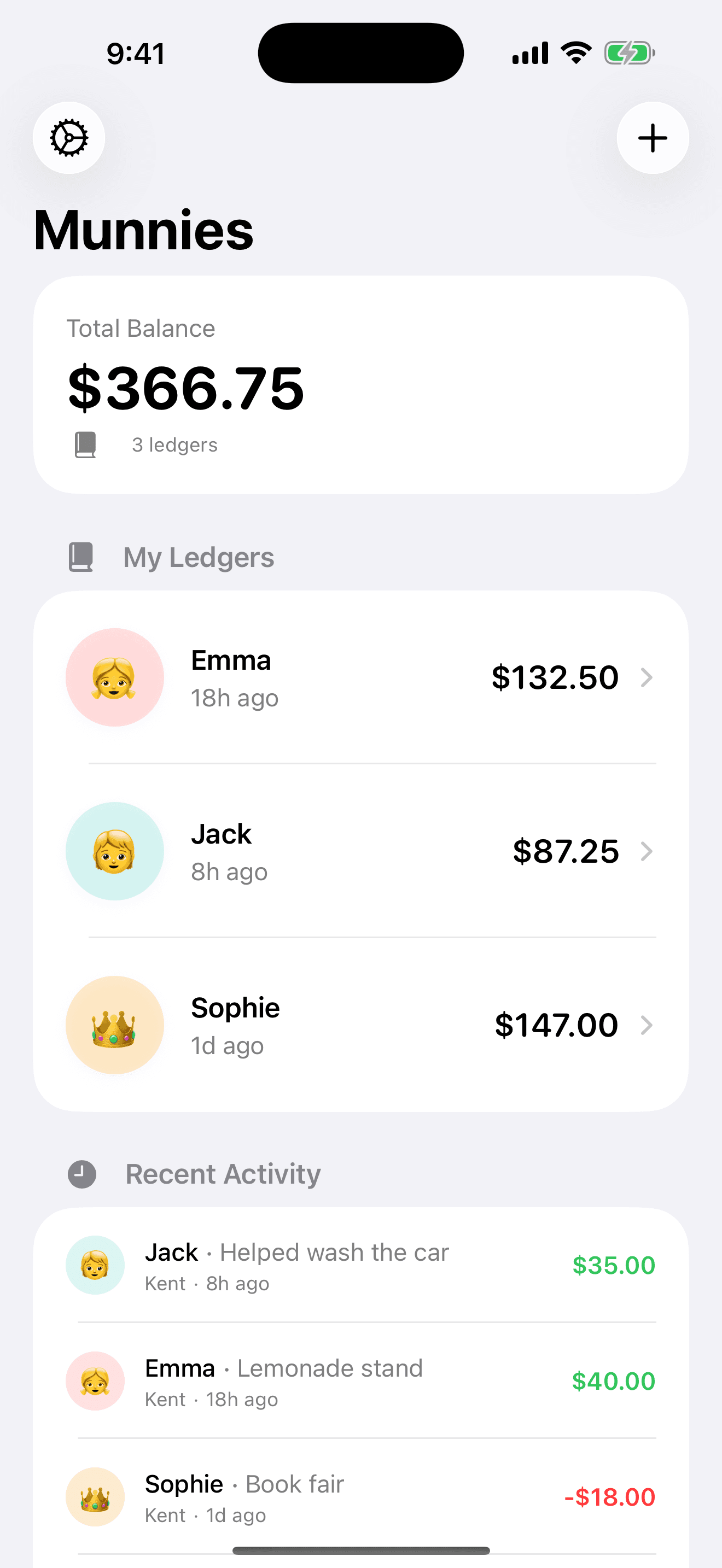Click Emma's pink avatar icon

(114, 677)
